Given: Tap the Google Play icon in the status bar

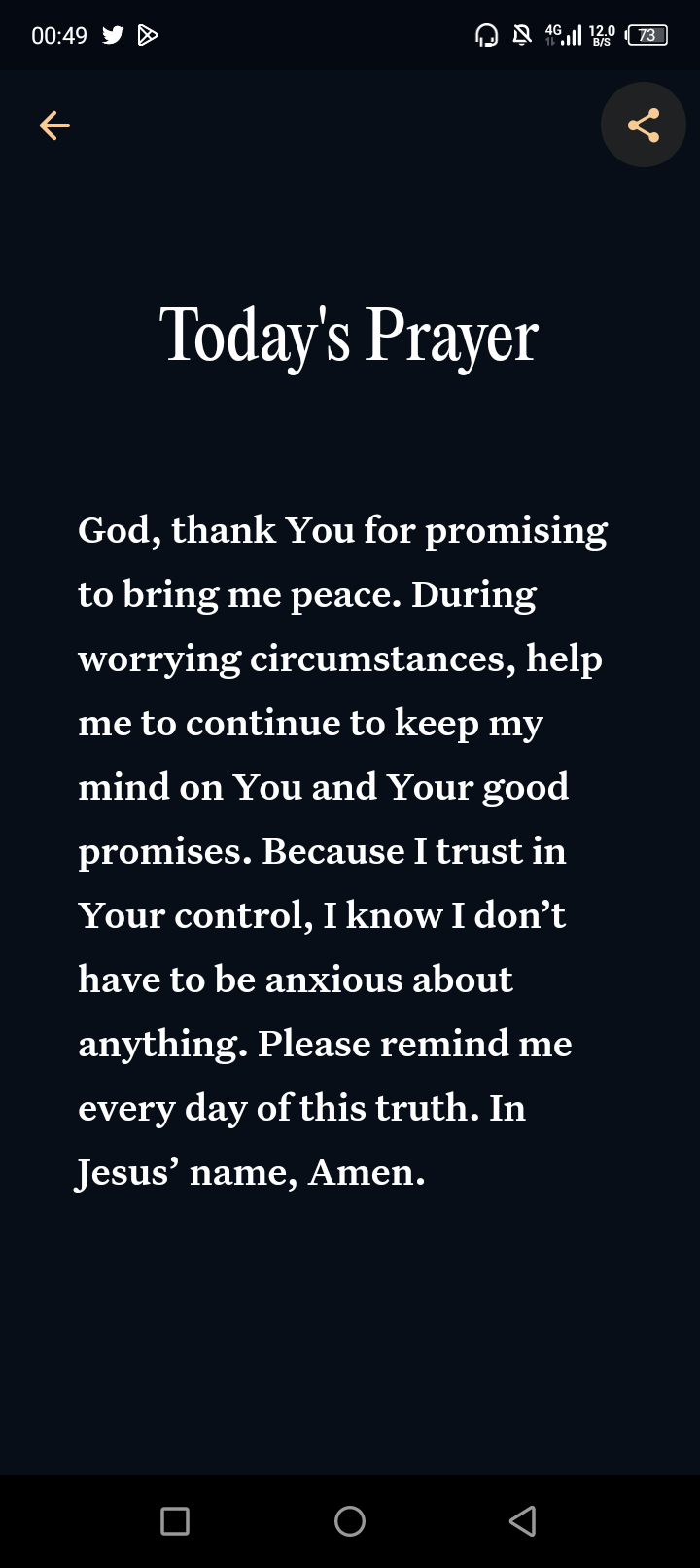Looking at the screenshot, I should coord(148,34).
